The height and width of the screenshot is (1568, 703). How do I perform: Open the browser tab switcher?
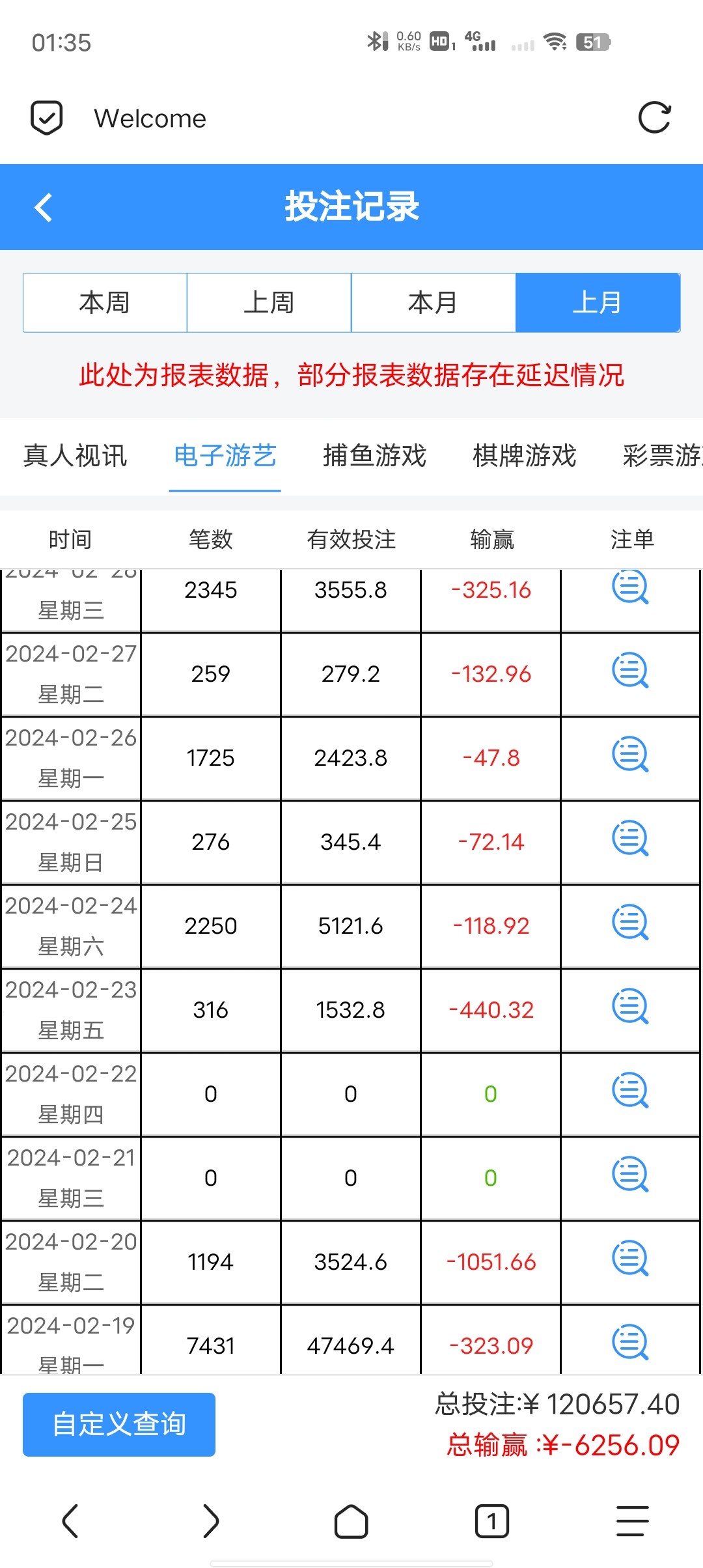coord(491,1521)
